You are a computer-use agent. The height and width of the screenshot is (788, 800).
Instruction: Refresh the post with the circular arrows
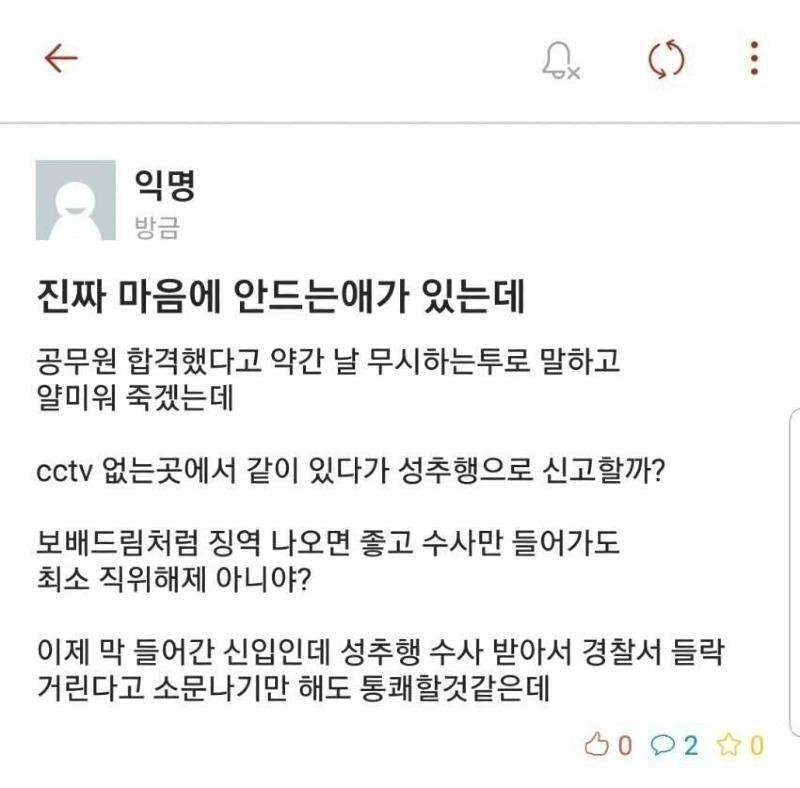[x=666, y=60]
